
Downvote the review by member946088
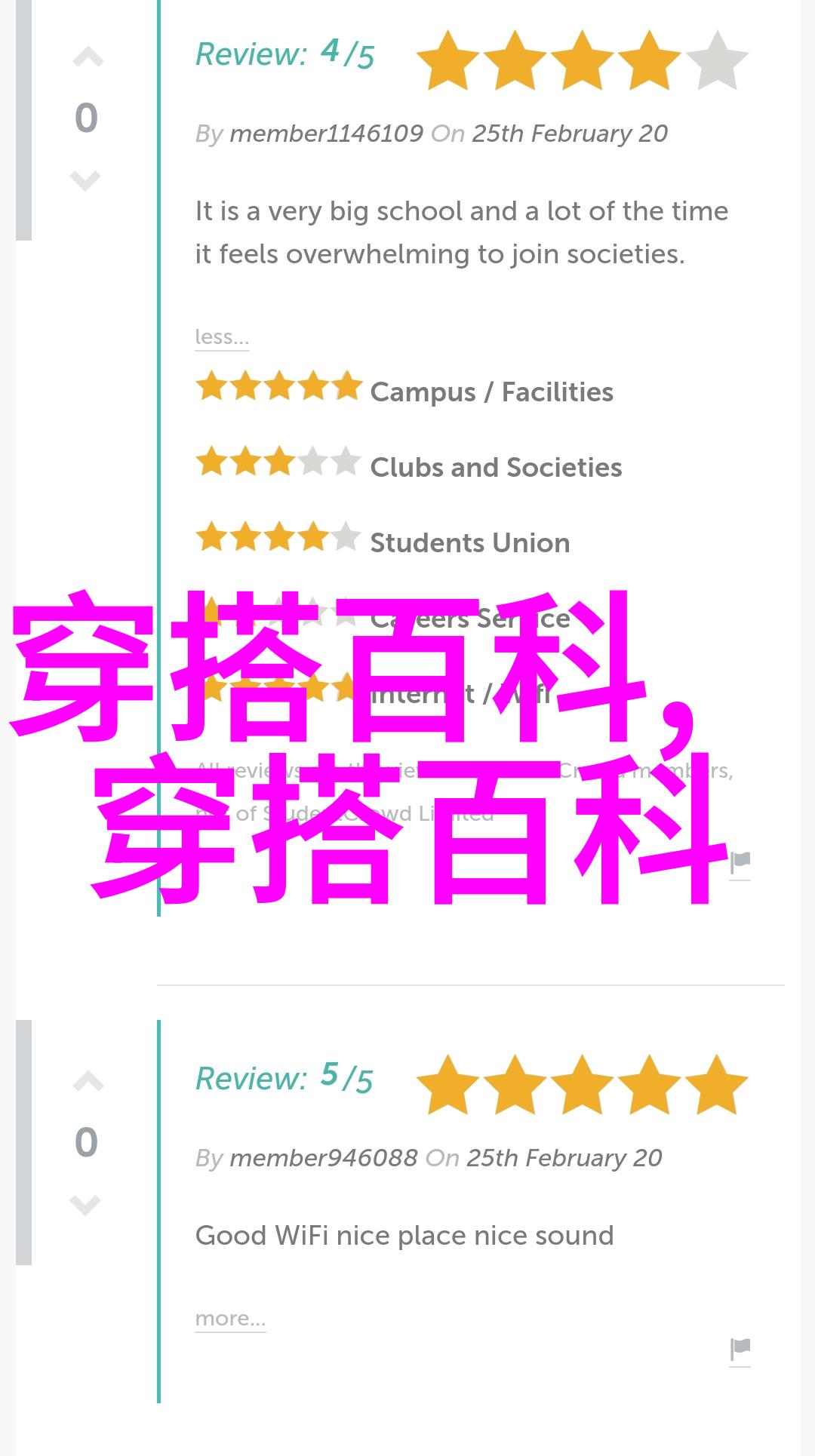[x=85, y=1205]
